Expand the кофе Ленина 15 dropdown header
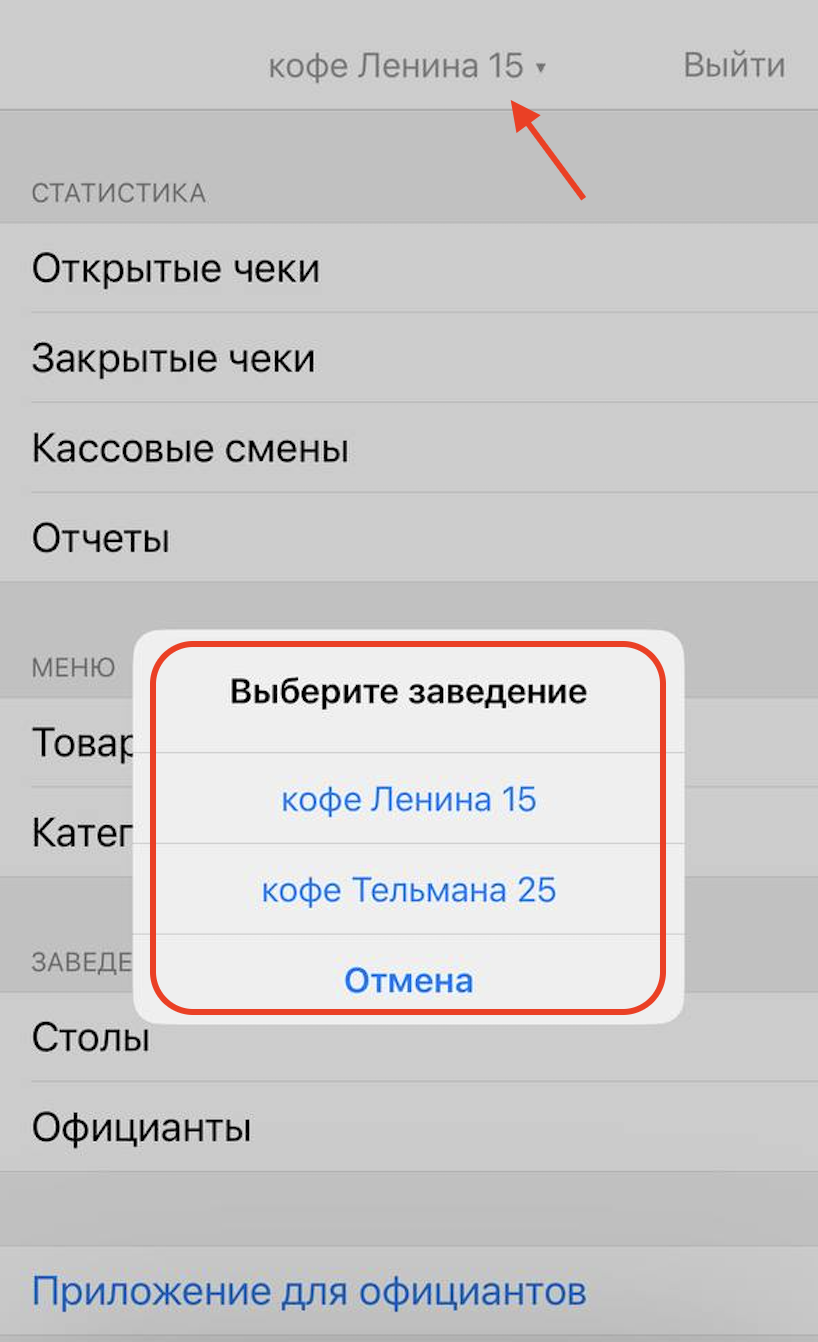Image resolution: width=818 pixels, height=1342 pixels. [x=407, y=67]
